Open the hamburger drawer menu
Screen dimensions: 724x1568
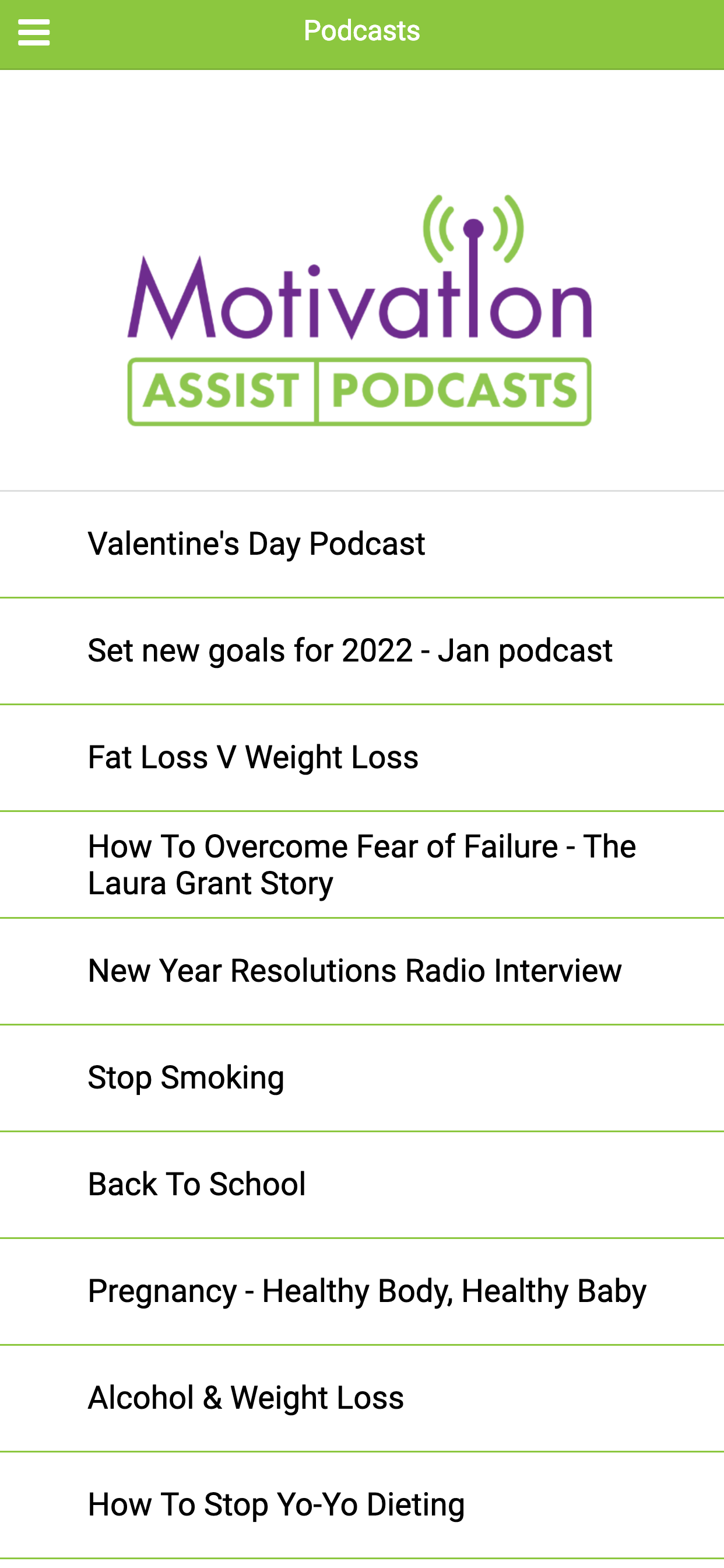pyautogui.click(x=34, y=32)
